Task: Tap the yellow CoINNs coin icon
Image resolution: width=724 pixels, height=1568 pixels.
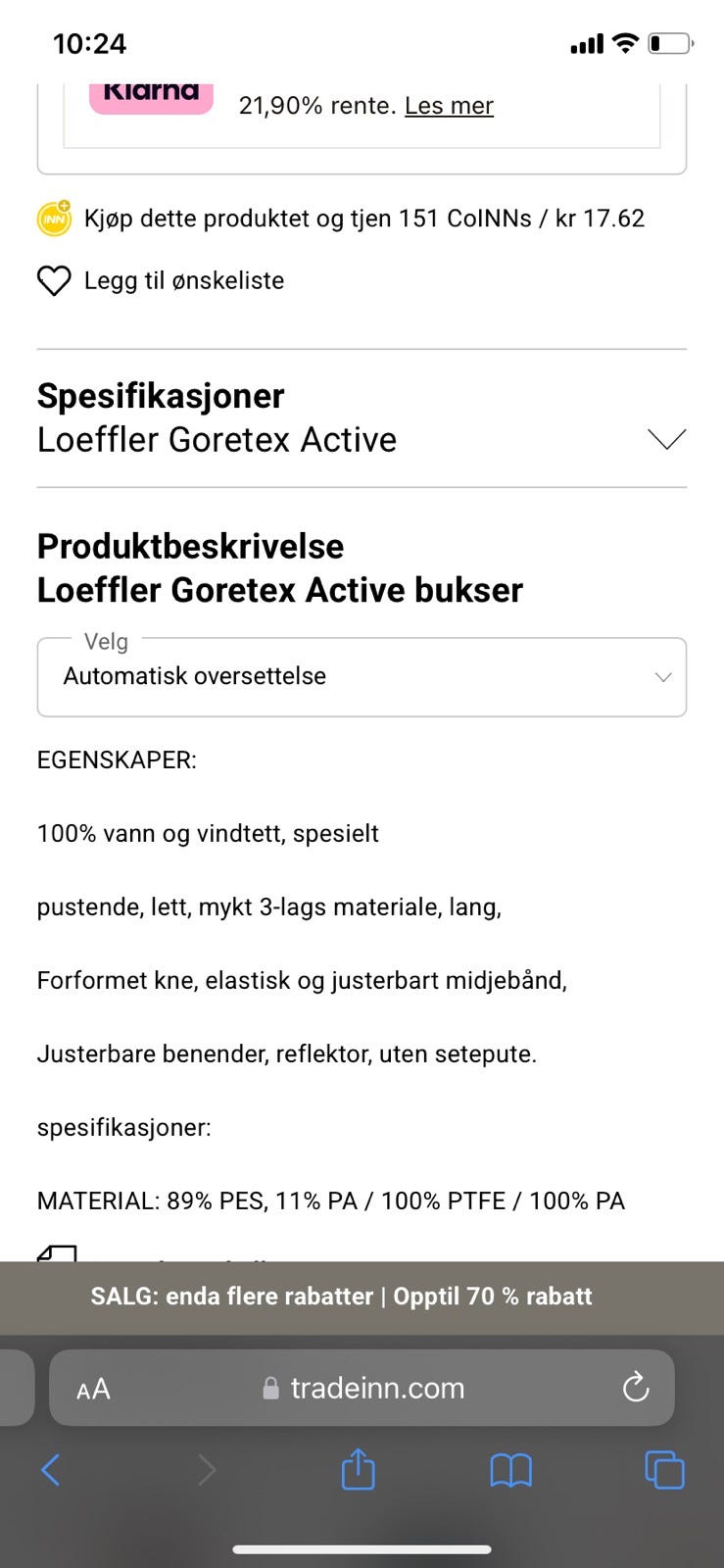Action: click(x=54, y=218)
